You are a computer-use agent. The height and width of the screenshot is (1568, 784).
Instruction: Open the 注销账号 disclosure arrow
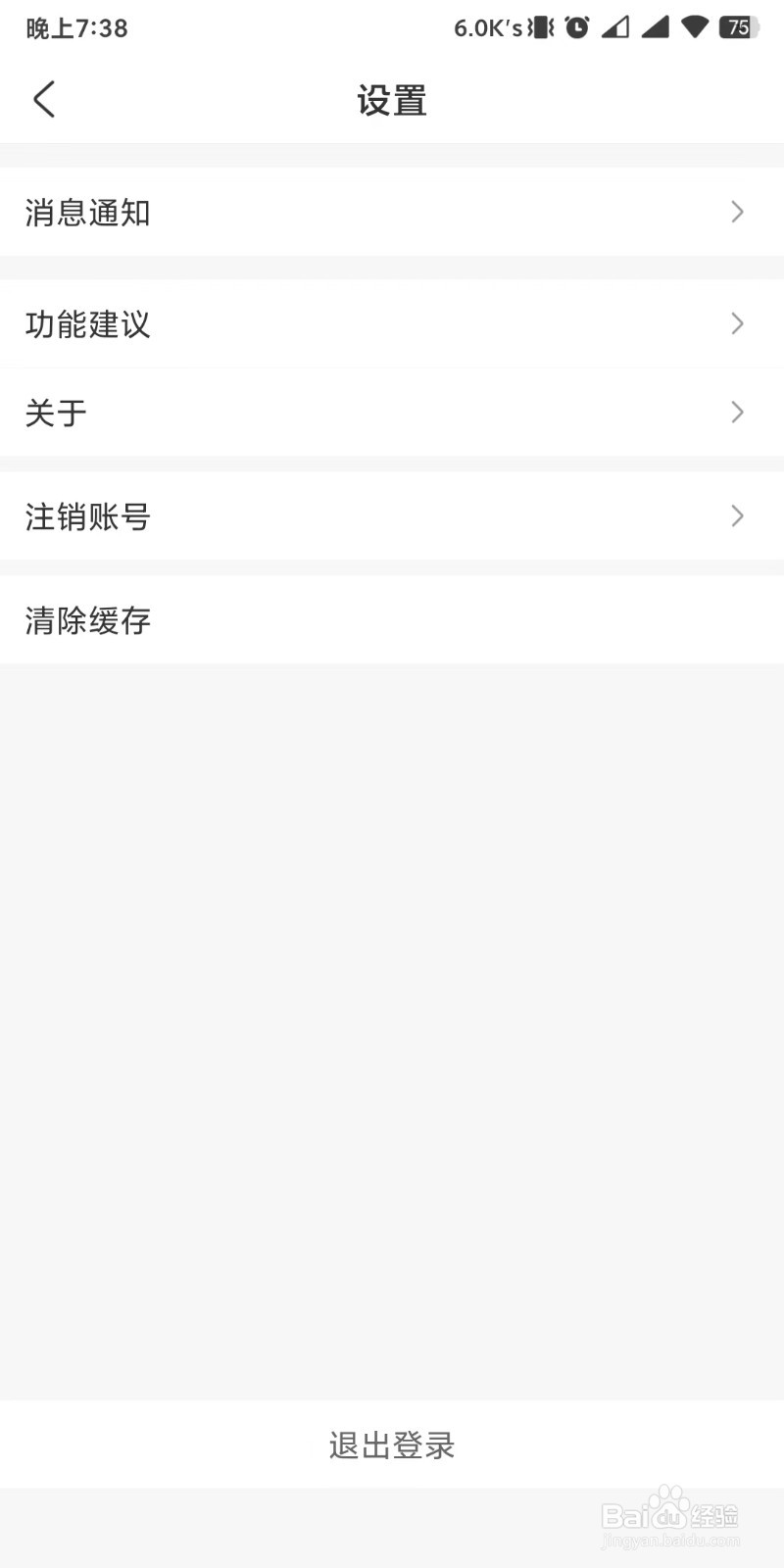coord(738,516)
